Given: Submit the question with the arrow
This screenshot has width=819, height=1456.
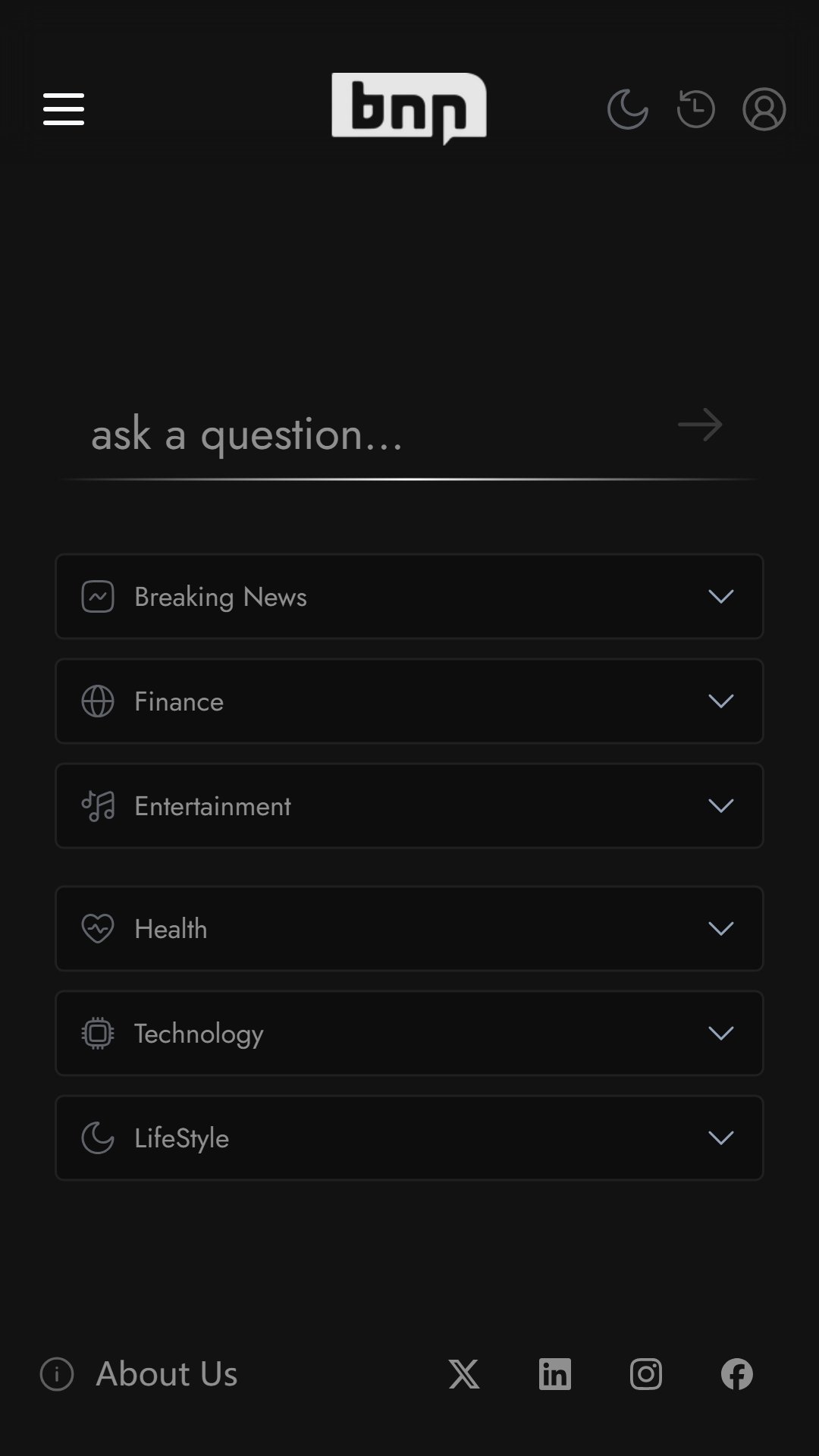Looking at the screenshot, I should (700, 425).
